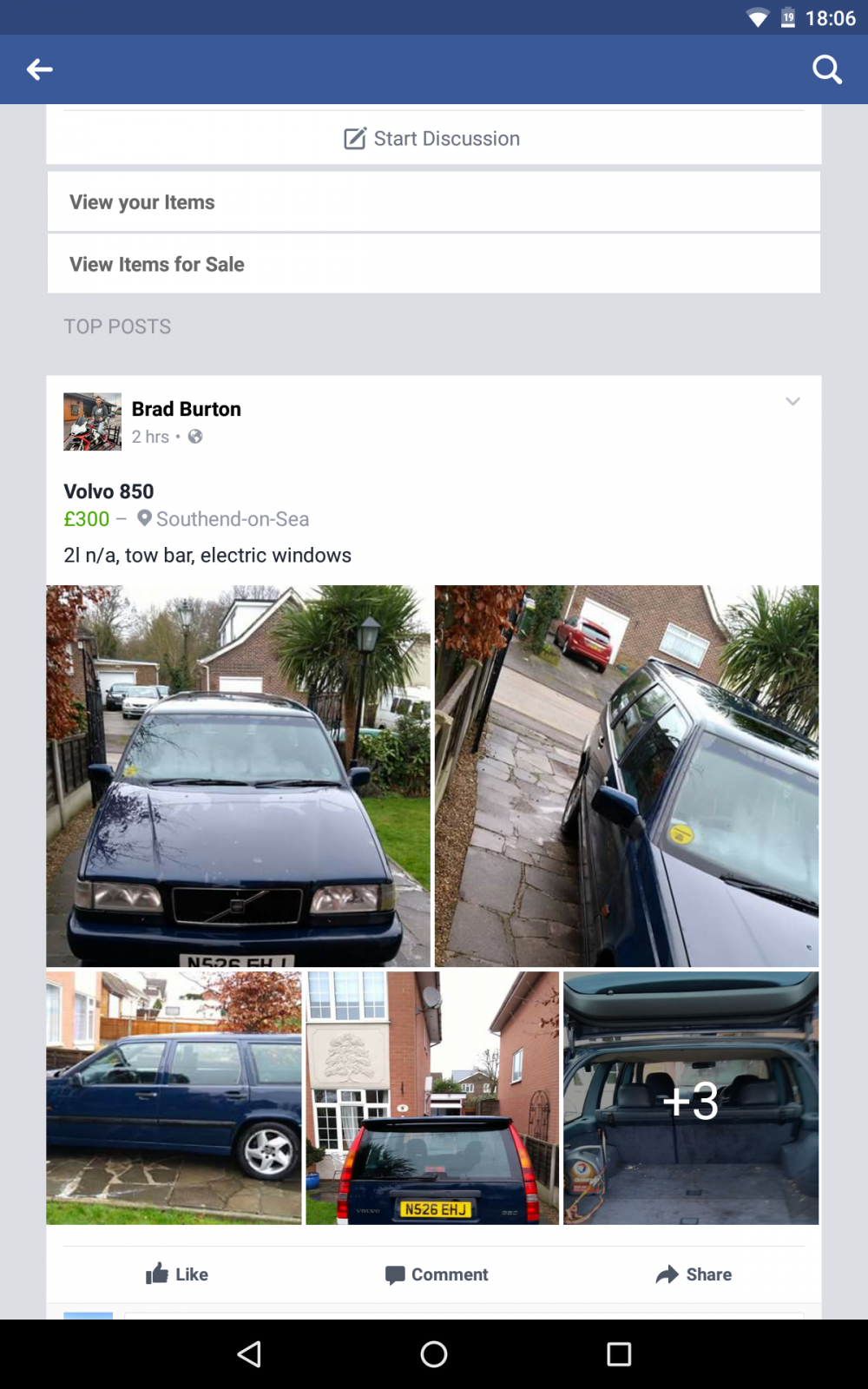Open the search magnifier icon
The image size is (868, 1389).
point(827,69)
